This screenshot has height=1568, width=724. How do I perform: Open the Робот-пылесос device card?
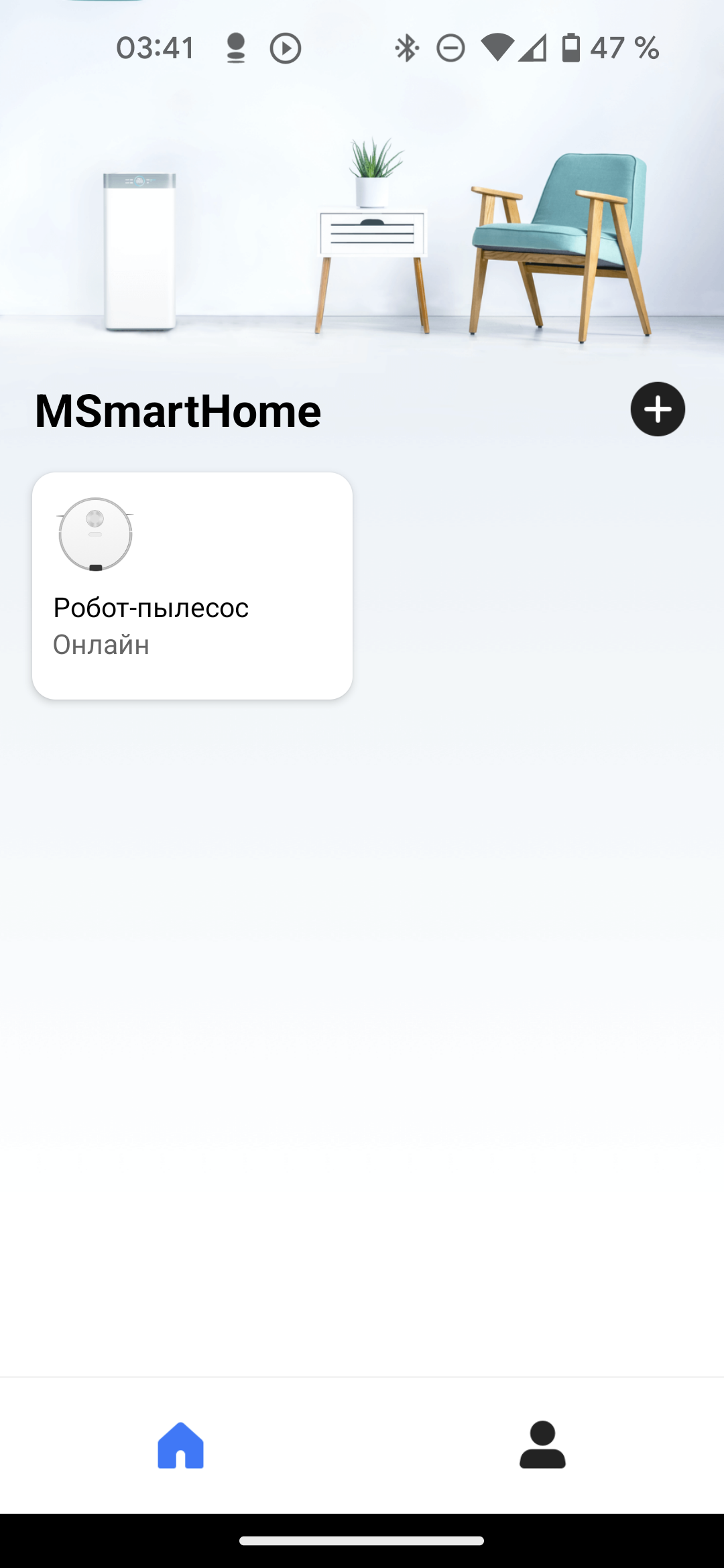(x=192, y=586)
